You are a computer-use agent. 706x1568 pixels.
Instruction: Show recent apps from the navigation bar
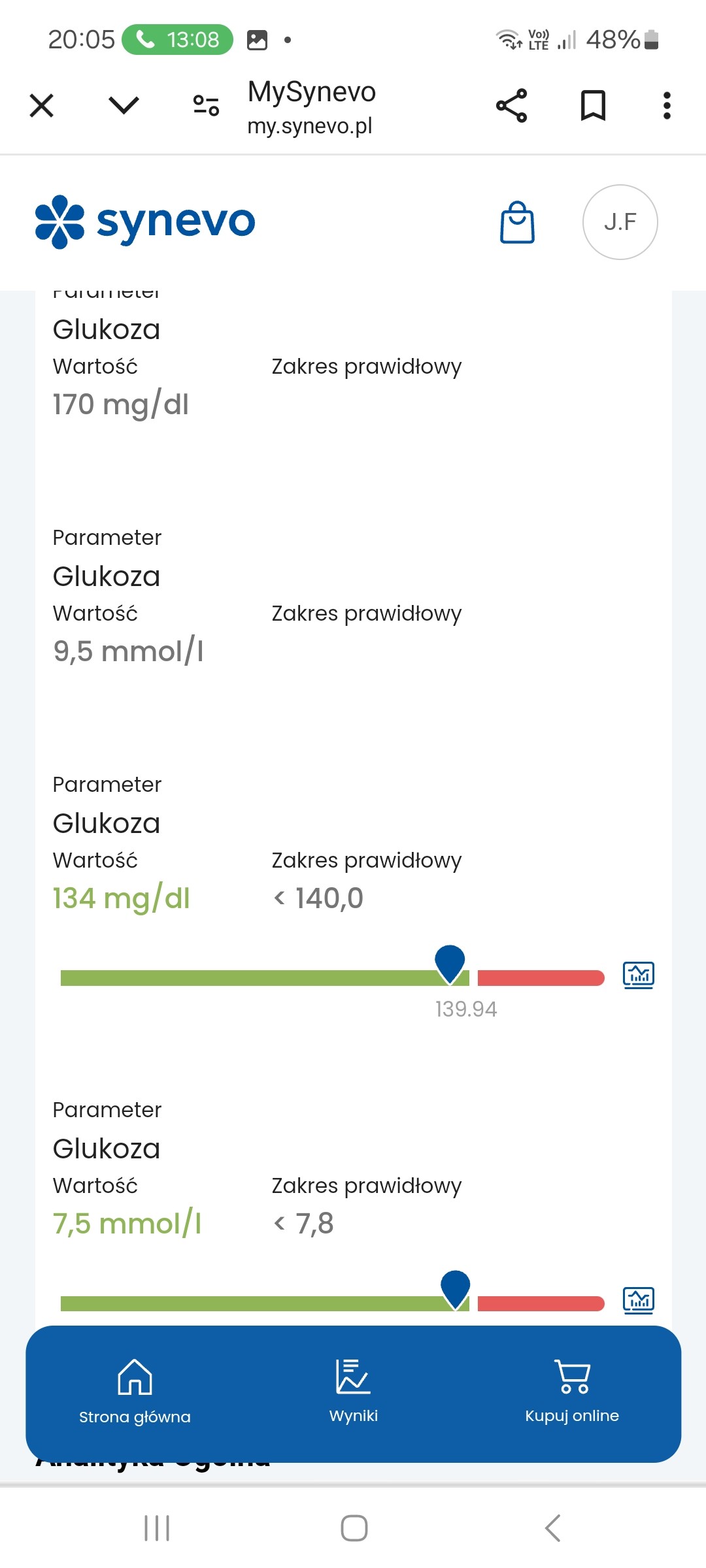pyautogui.click(x=157, y=1528)
